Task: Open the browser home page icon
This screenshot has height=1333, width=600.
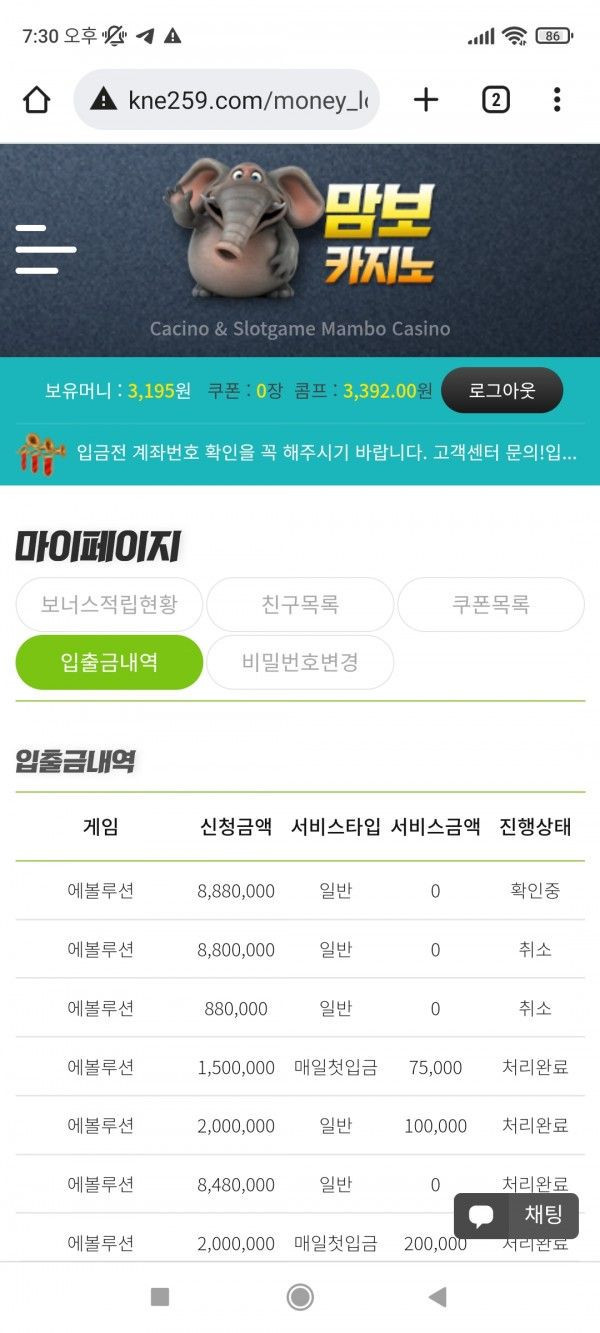Action: (x=37, y=99)
